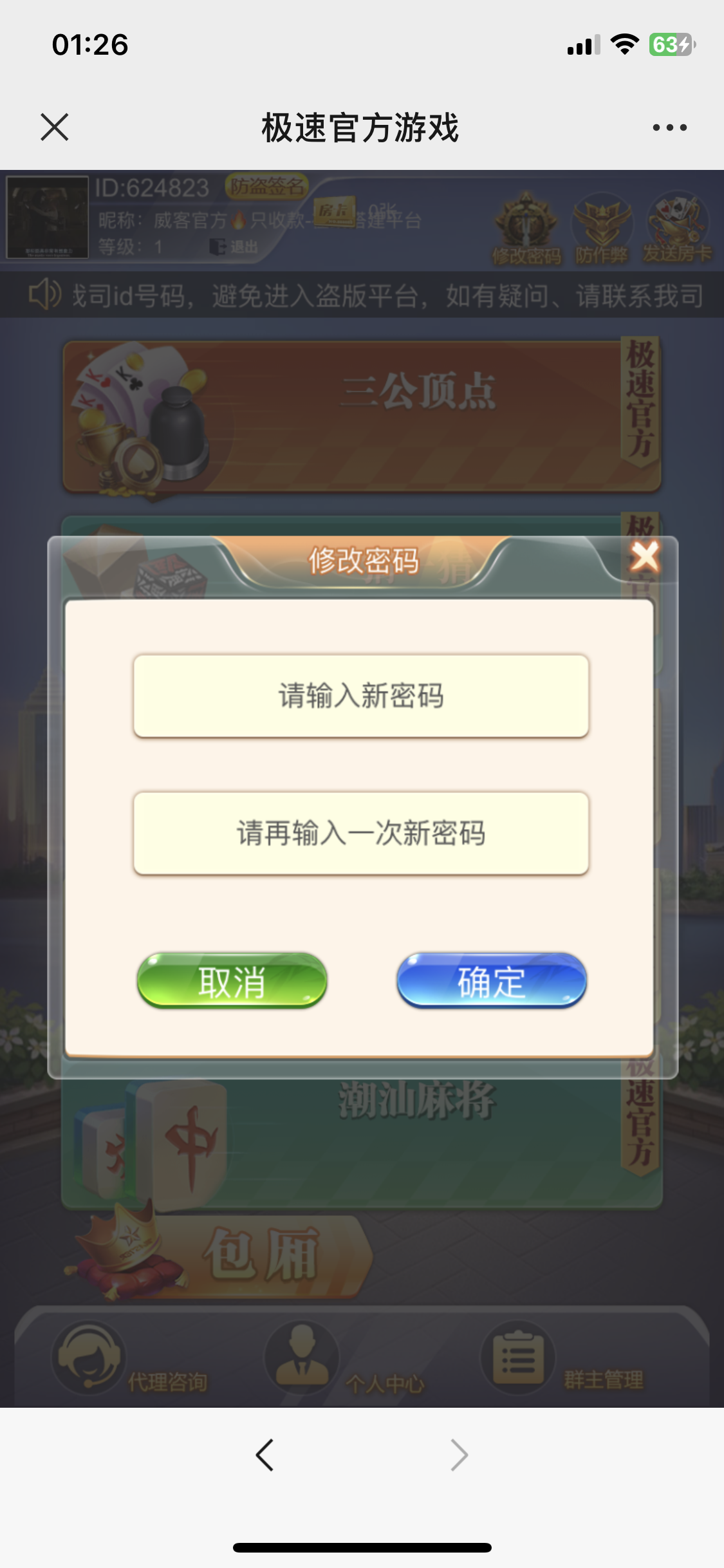The width and height of the screenshot is (724, 1568).
Task: Focus the 请输入新密码 field
Action: pyautogui.click(x=361, y=696)
